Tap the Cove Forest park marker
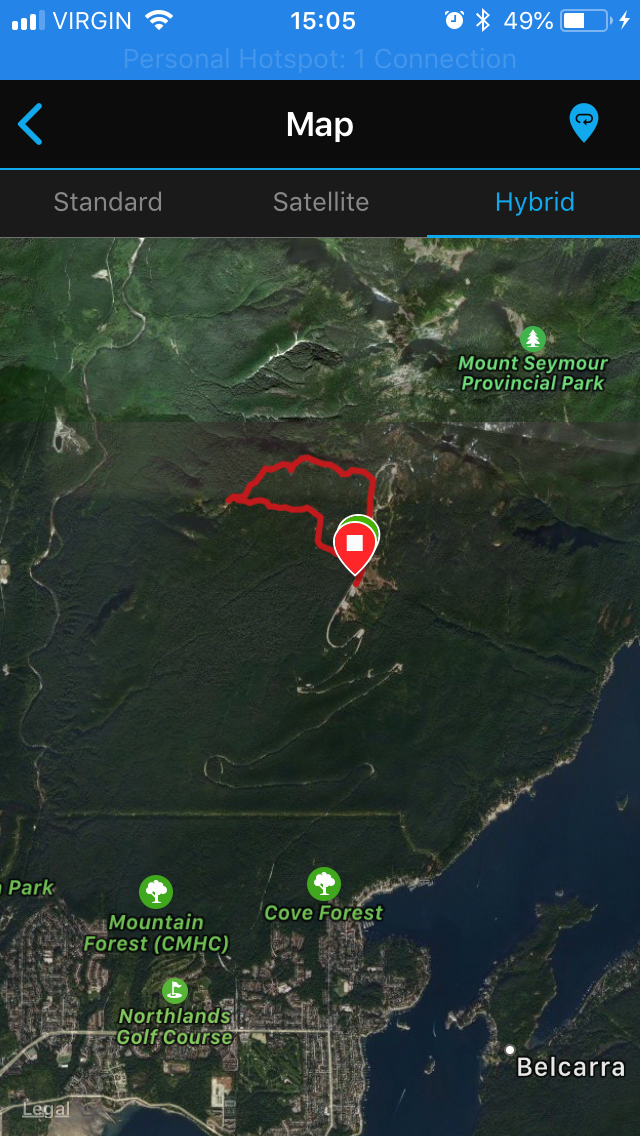Image resolution: width=640 pixels, height=1136 pixels. tap(323, 884)
